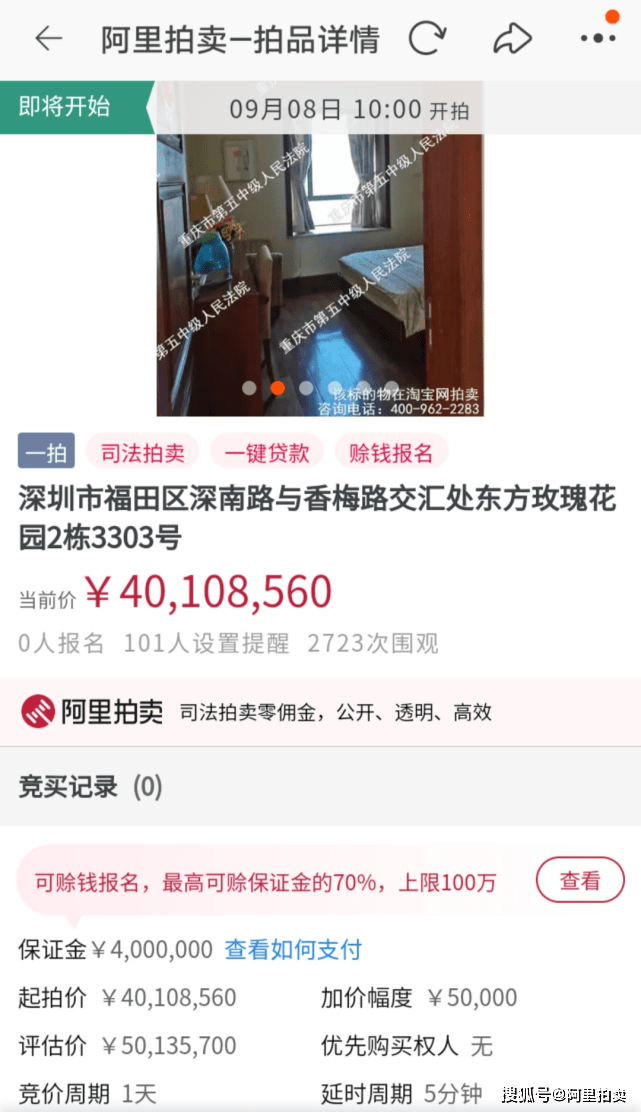This screenshot has height=1112, width=641.
Task: Tap the 司法拍卖 tag
Action: (142, 452)
